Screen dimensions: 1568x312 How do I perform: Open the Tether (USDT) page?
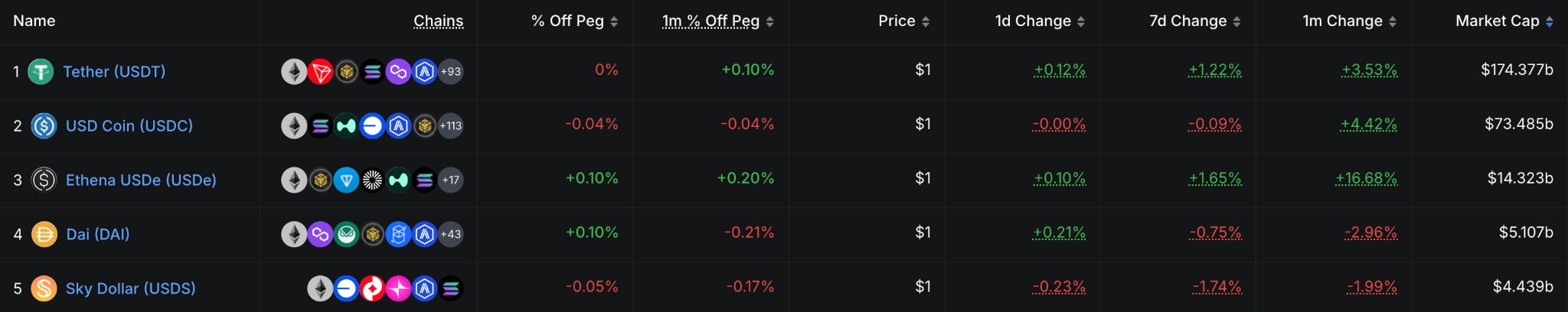(114, 72)
